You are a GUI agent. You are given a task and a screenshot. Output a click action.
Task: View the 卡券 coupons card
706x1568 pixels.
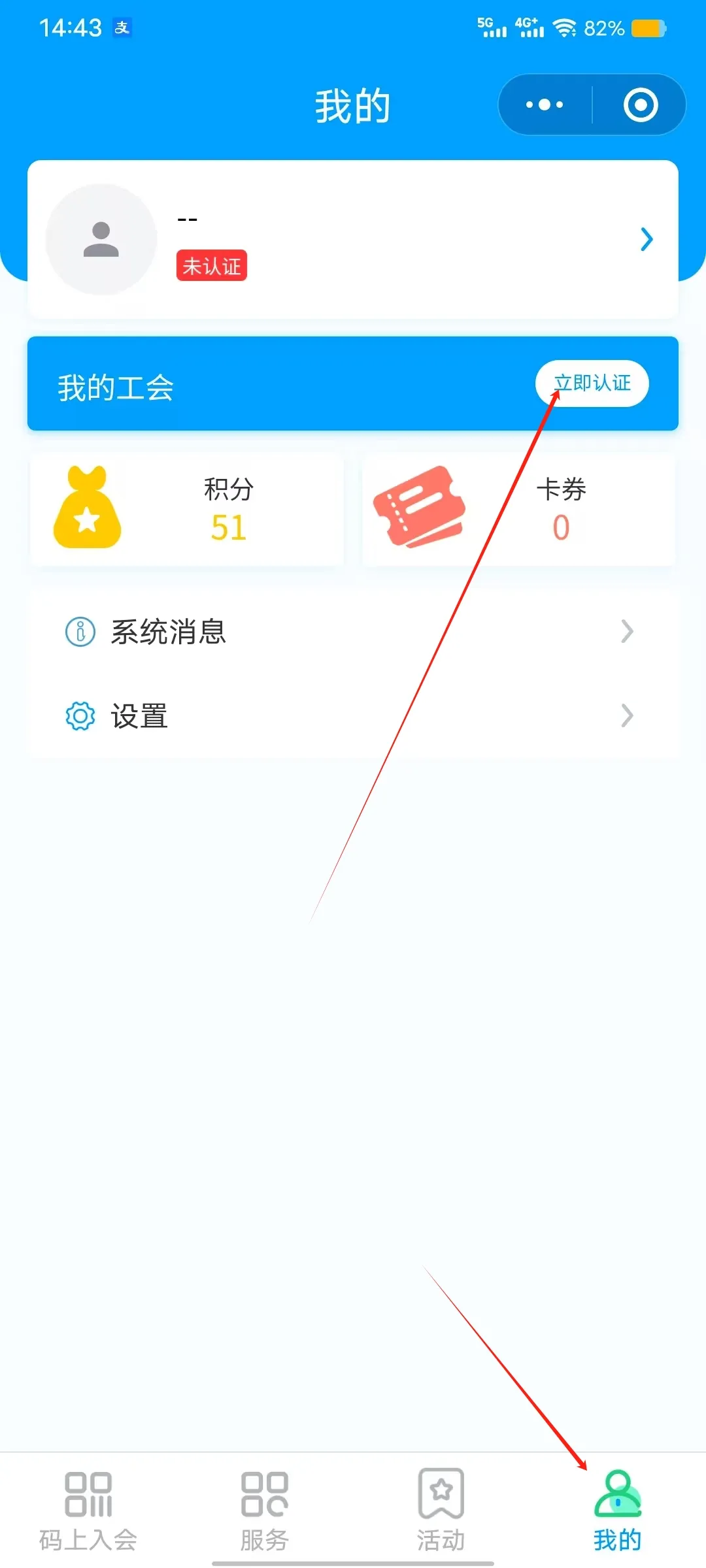pyautogui.click(x=518, y=510)
